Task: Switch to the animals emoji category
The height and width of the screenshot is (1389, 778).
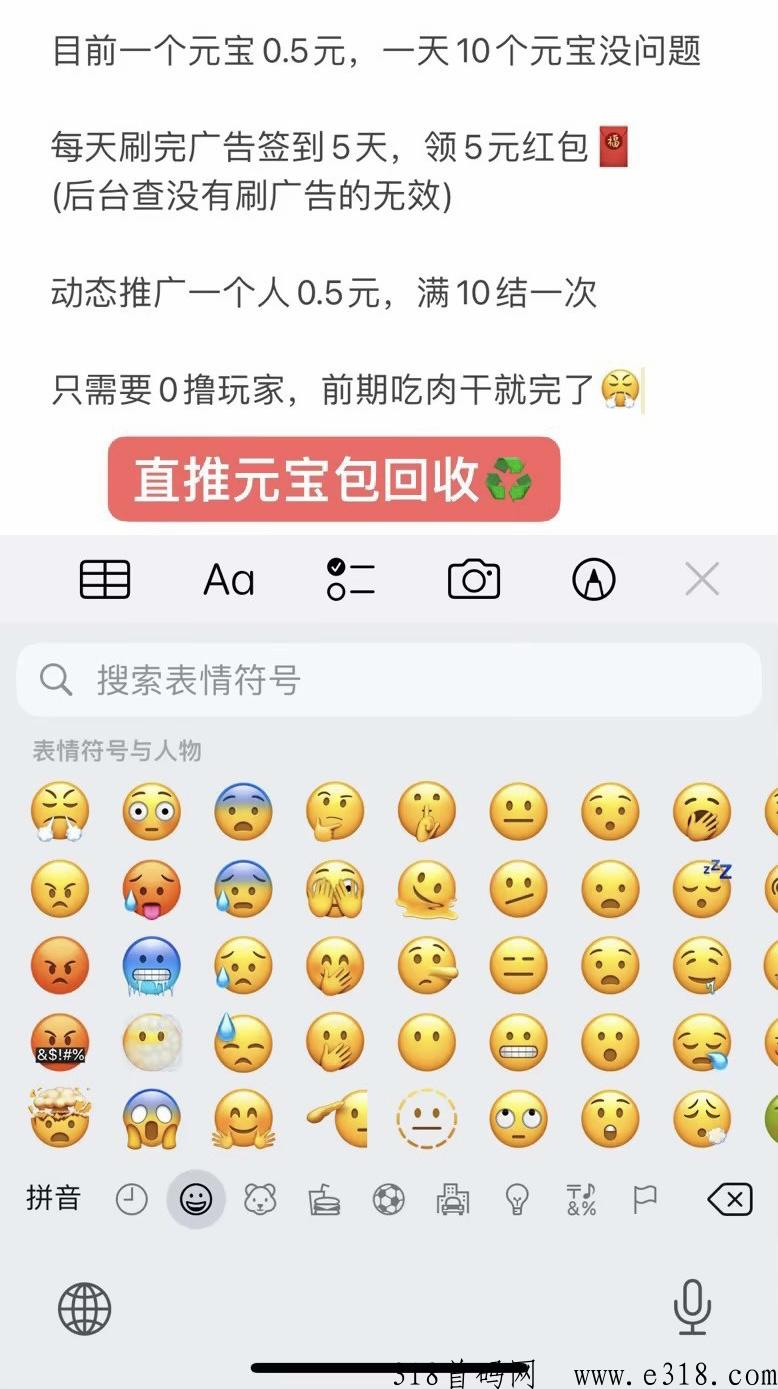Action: click(260, 1199)
